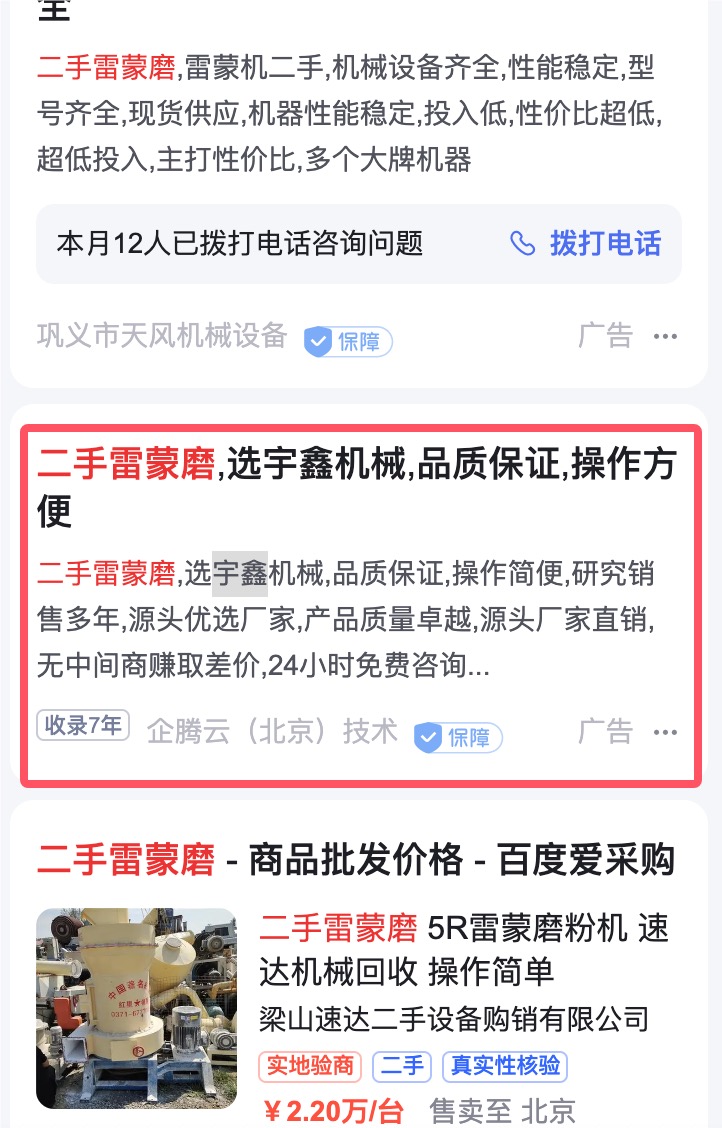
Task: Tap the 保障 badge beside 巩义市天风机械设备
Action: [x=348, y=341]
